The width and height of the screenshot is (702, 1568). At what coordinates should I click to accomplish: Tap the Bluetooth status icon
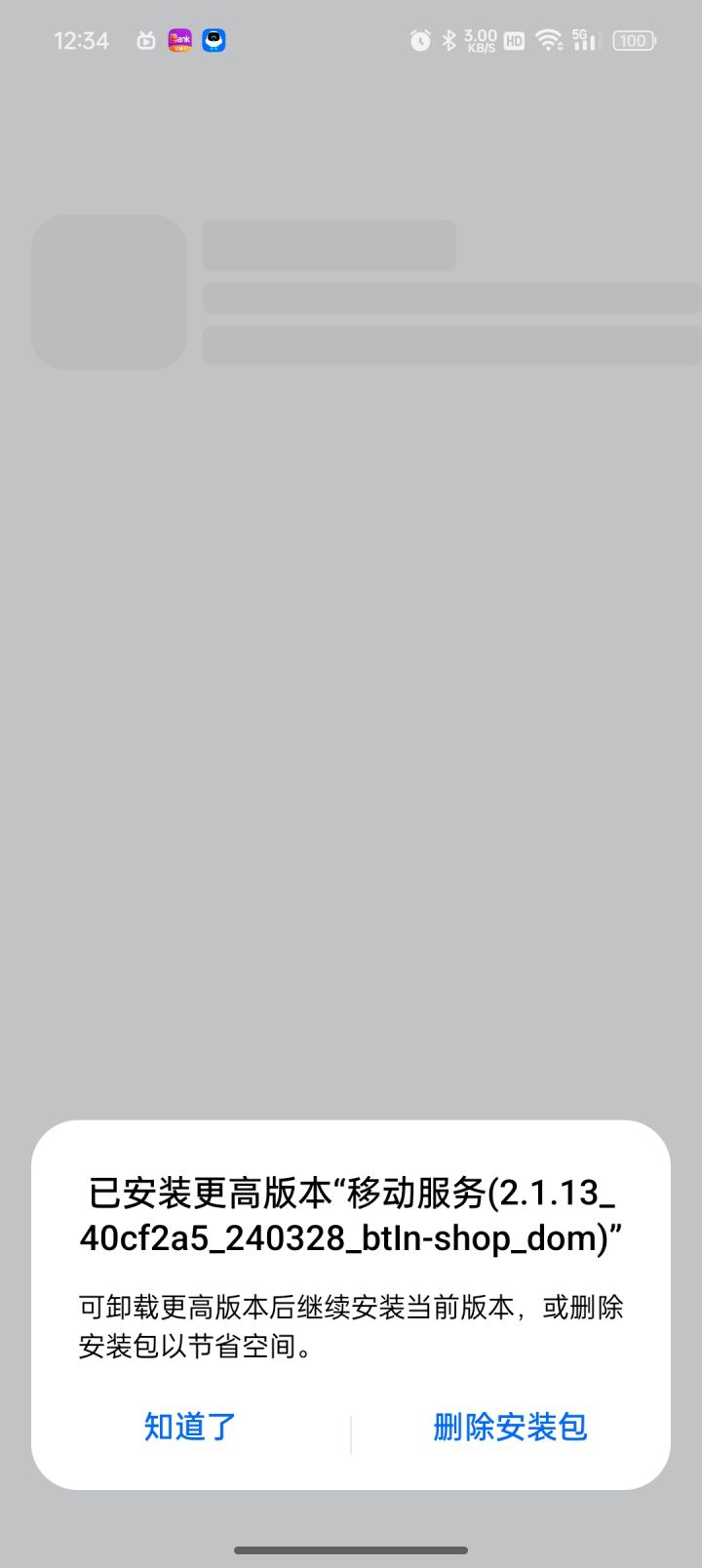pos(448,40)
